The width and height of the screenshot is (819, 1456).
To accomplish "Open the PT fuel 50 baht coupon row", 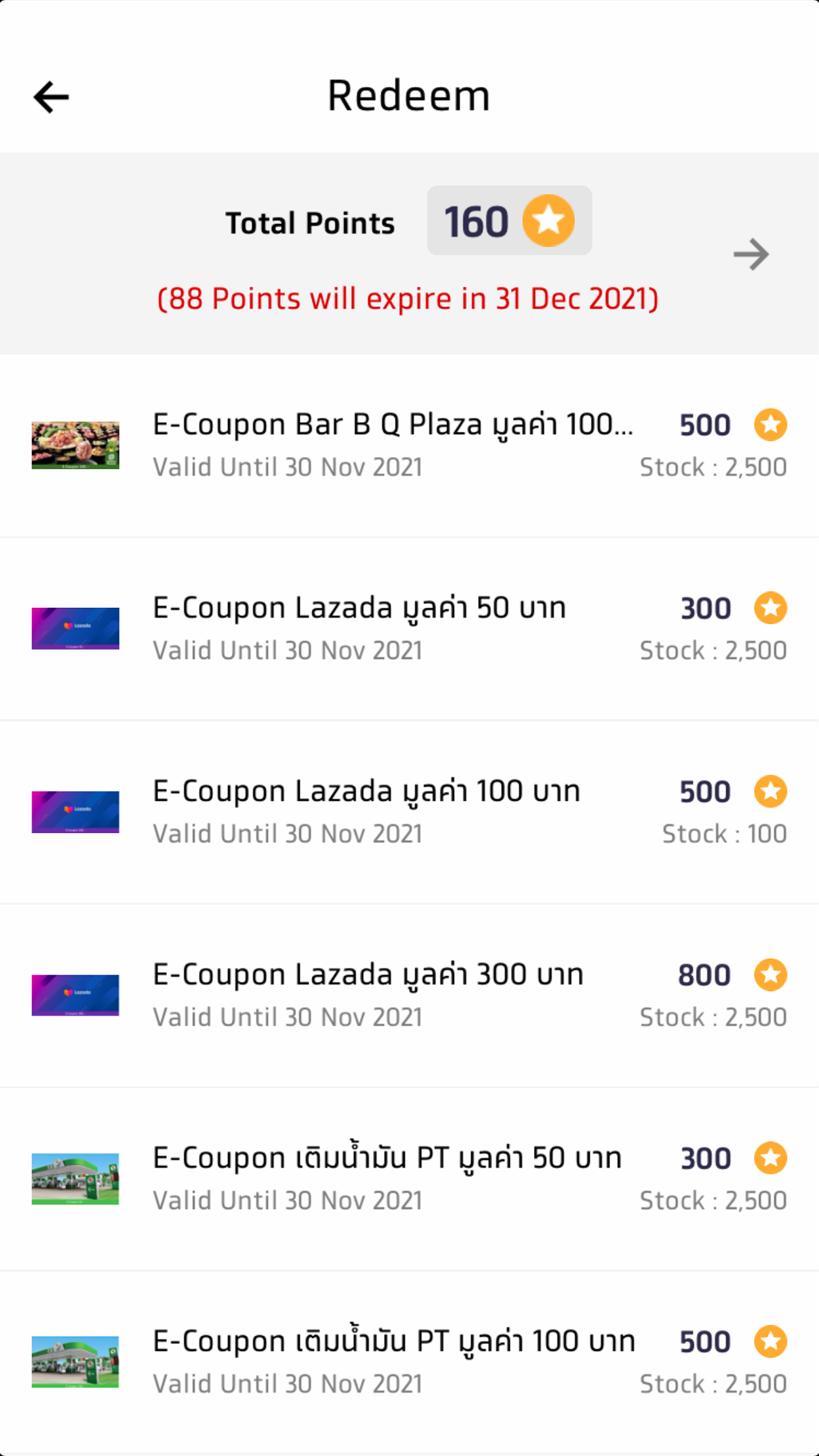I will (386, 1158).
